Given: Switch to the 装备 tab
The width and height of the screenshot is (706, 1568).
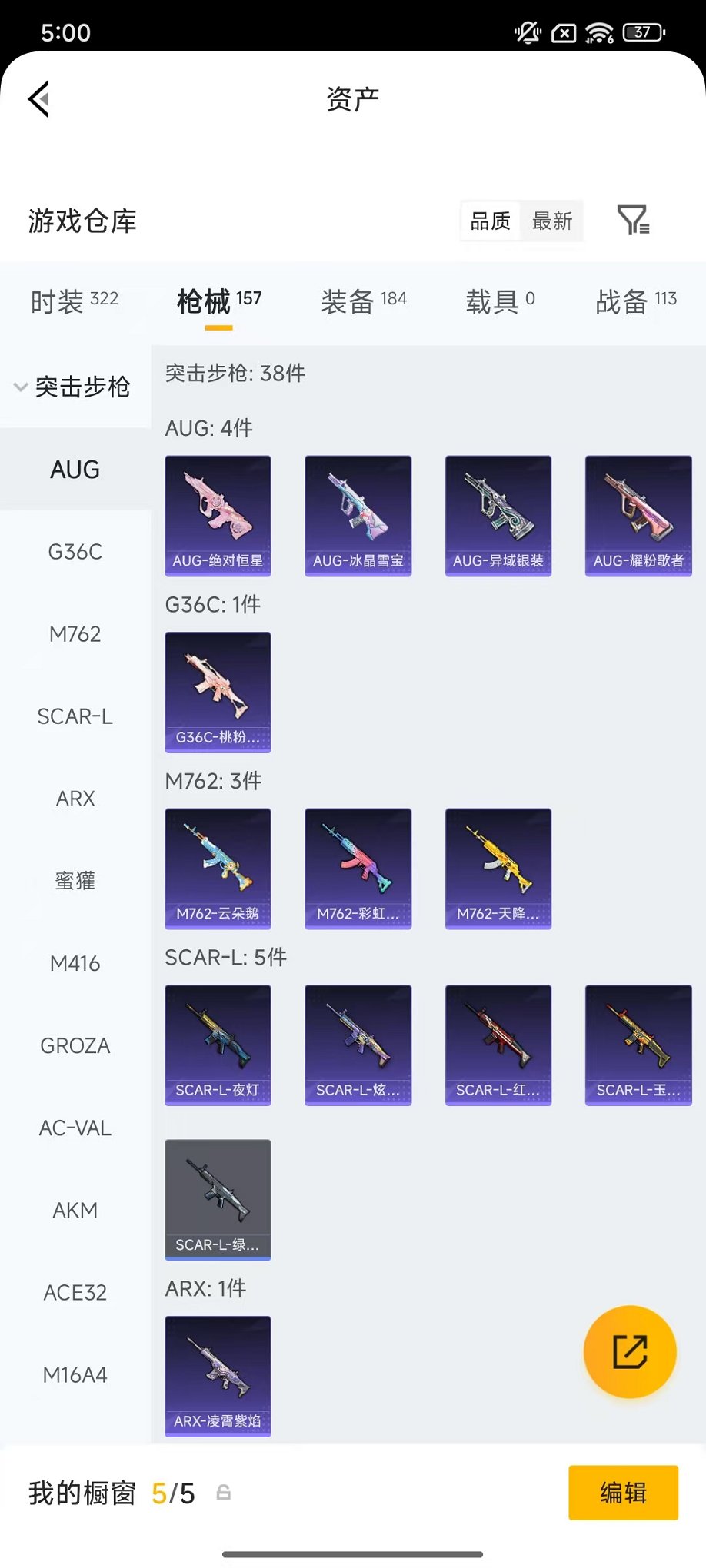Looking at the screenshot, I should 363,301.
